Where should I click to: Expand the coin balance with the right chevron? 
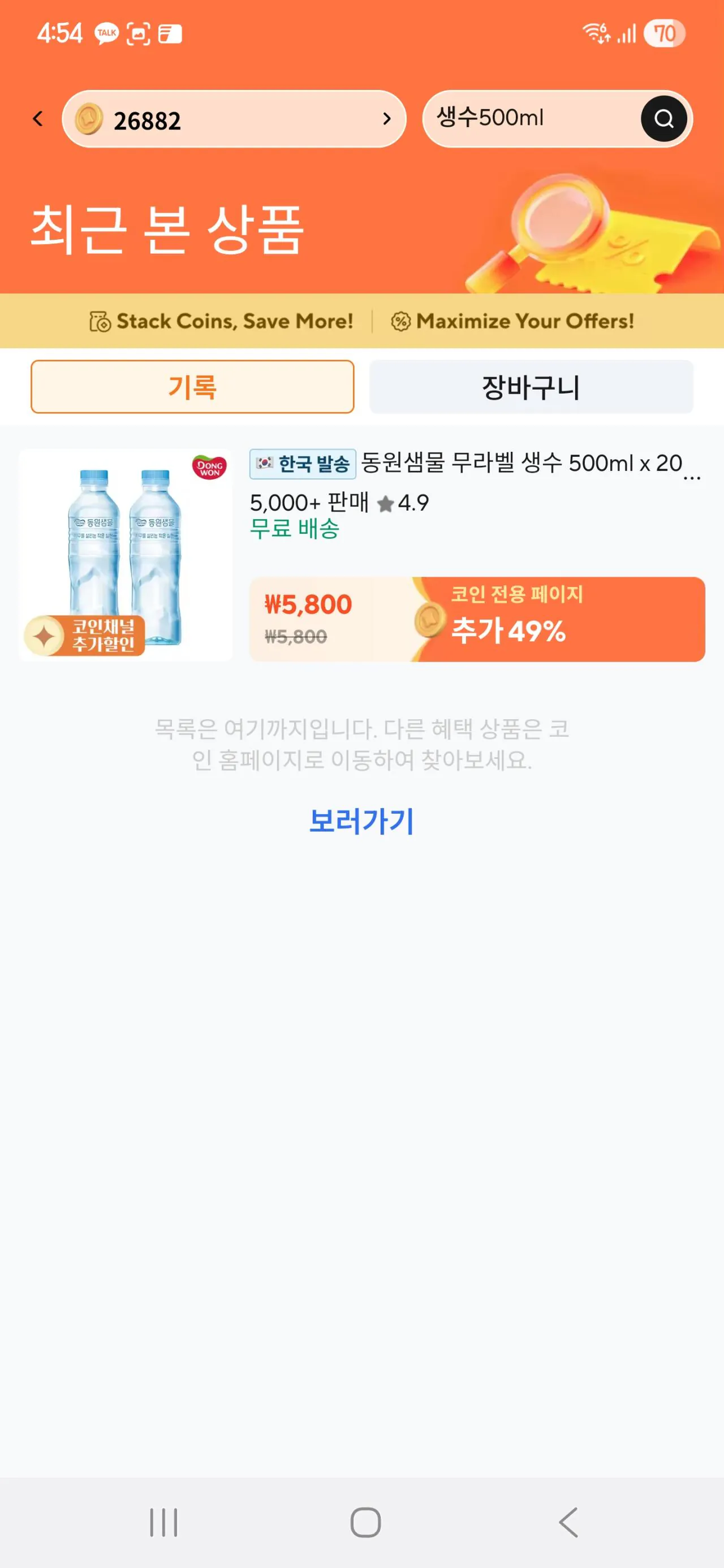388,119
